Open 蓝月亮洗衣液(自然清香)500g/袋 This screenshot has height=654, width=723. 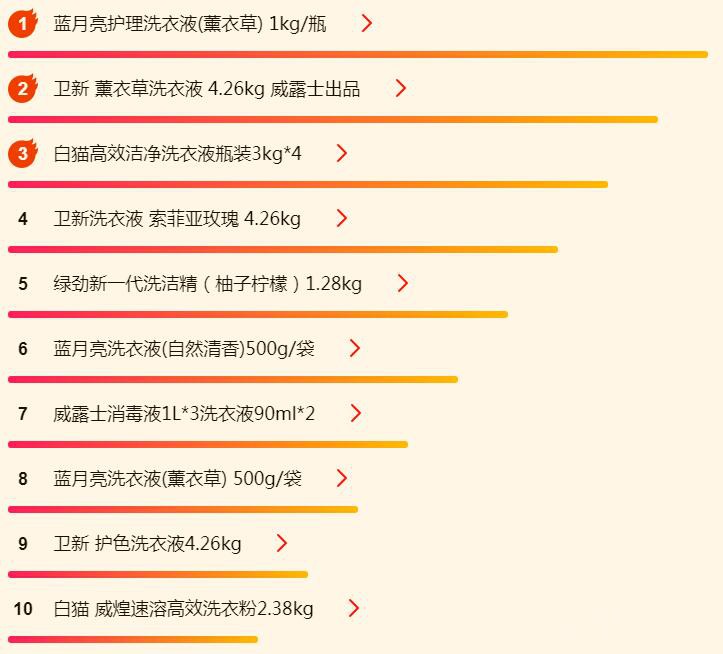(x=184, y=349)
